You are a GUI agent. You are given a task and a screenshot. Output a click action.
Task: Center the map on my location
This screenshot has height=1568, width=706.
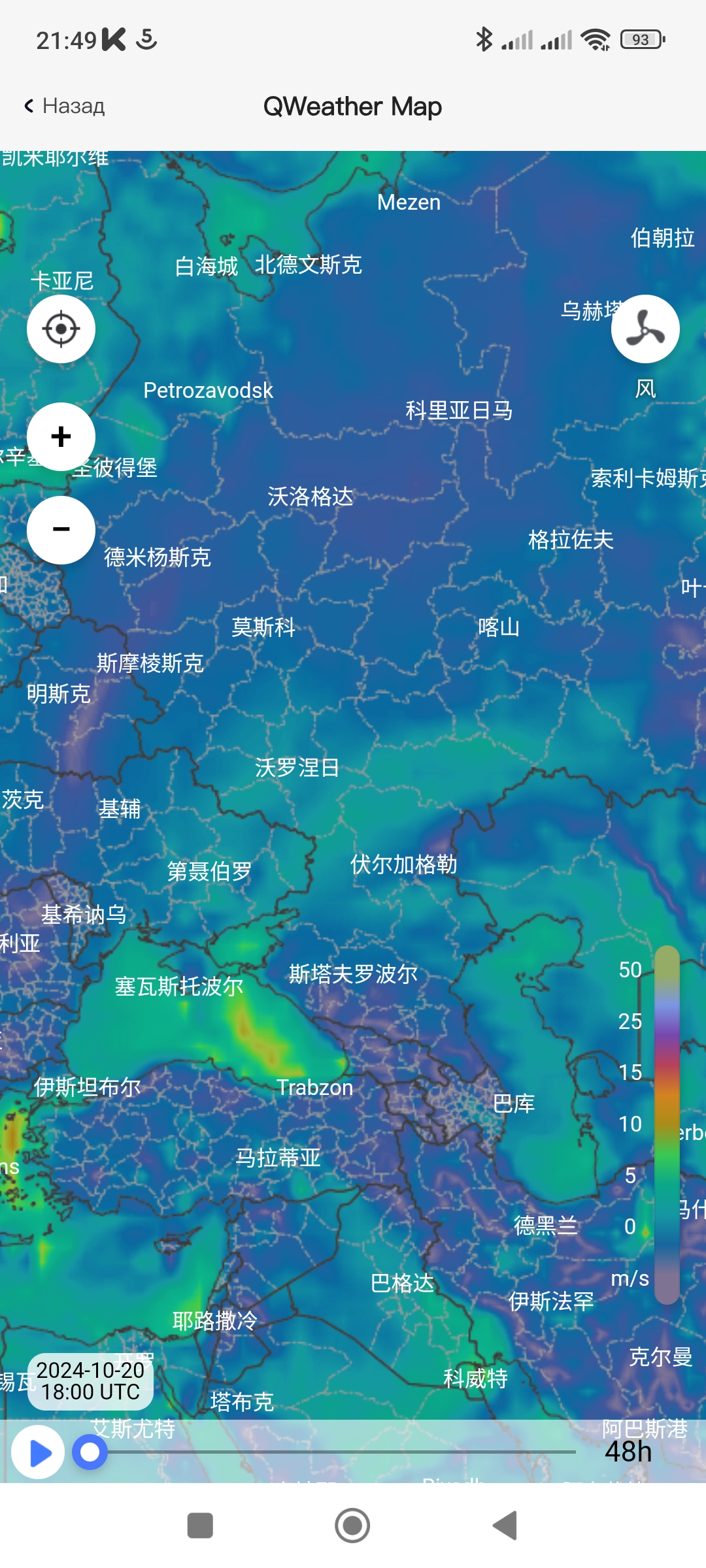(61, 329)
